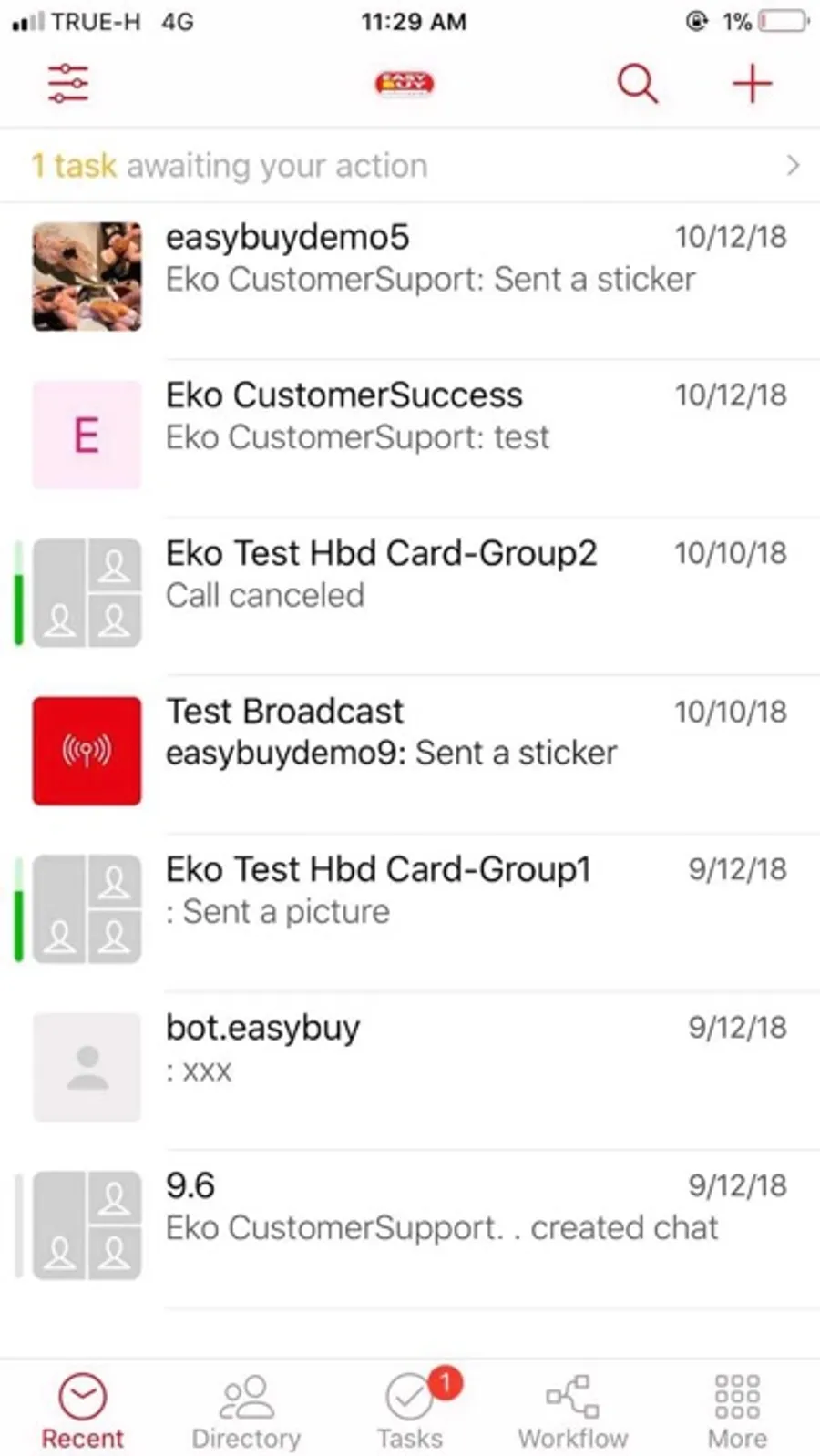Image resolution: width=820 pixels, height=1456 pixels.
Task: Open the More tab
Action: pos(737,1410)
